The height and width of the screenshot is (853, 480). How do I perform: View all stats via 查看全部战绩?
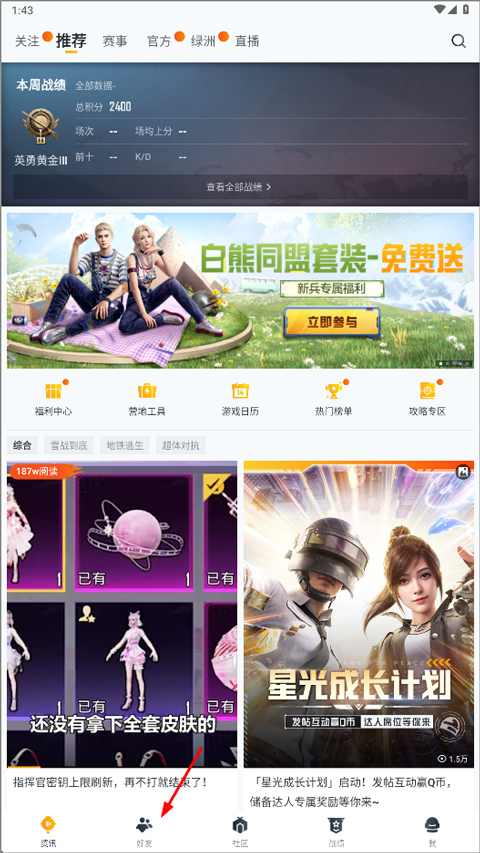click(239, 187)
